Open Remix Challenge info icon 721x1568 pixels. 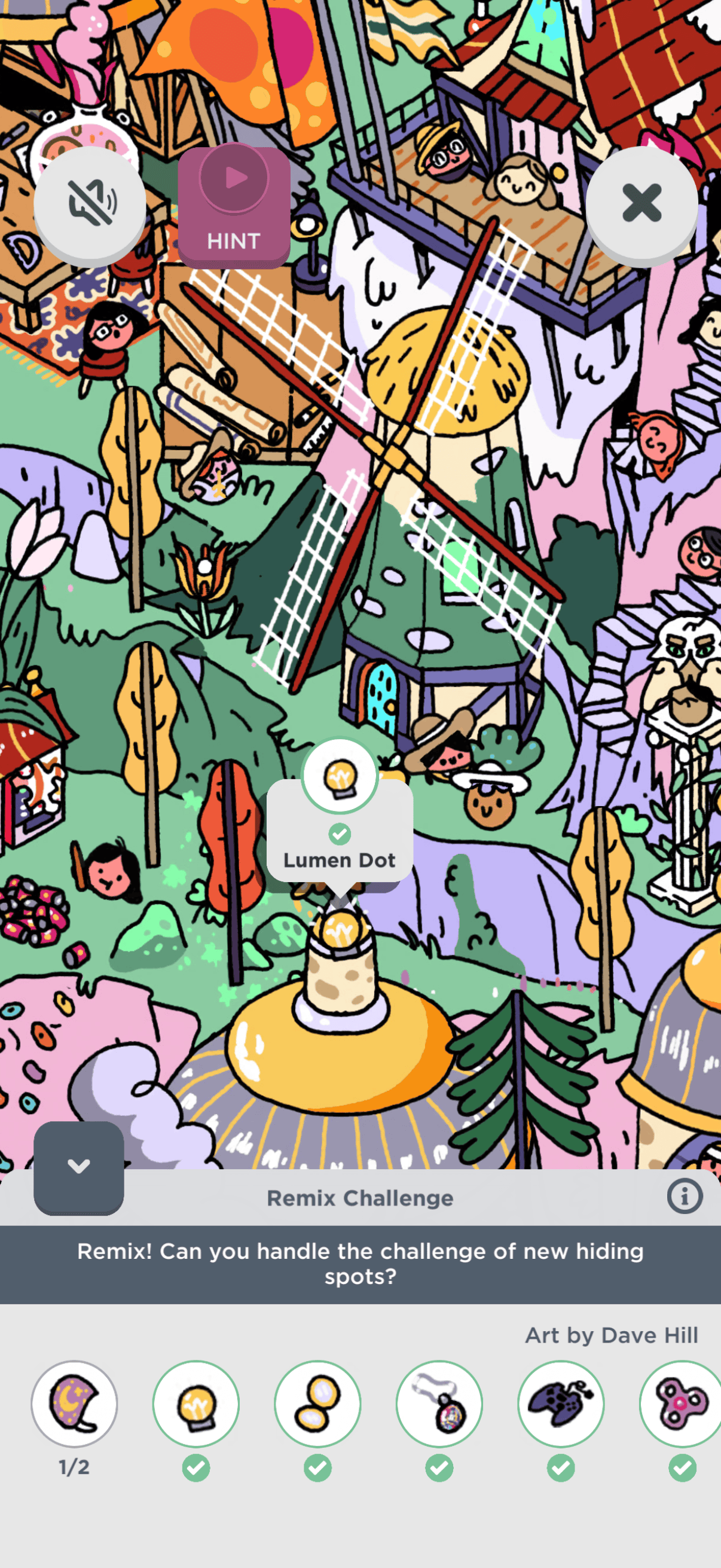pyautogui.click(x=685, y=1196)
